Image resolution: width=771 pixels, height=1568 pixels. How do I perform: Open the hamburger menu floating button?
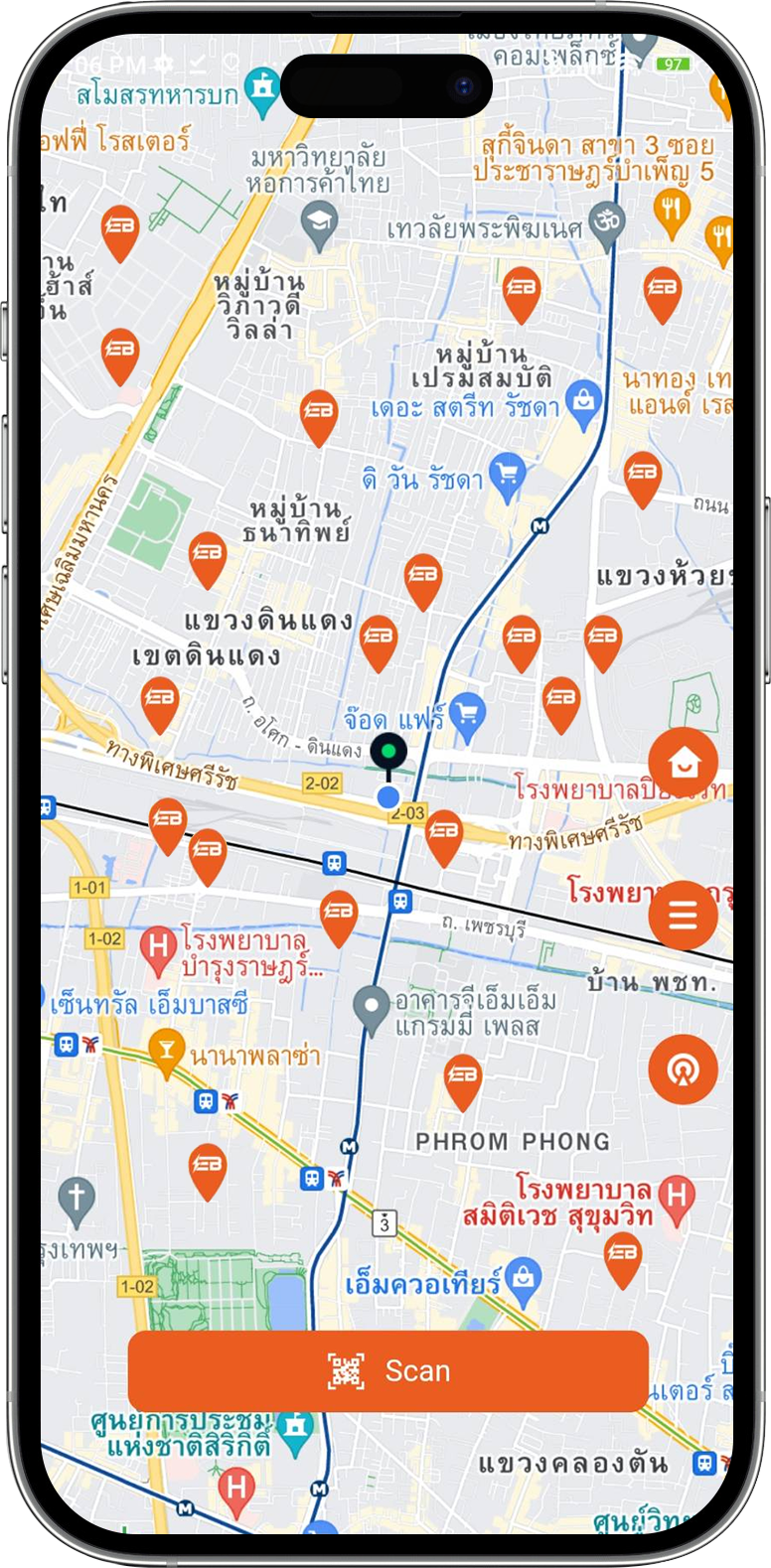point(683,915)
